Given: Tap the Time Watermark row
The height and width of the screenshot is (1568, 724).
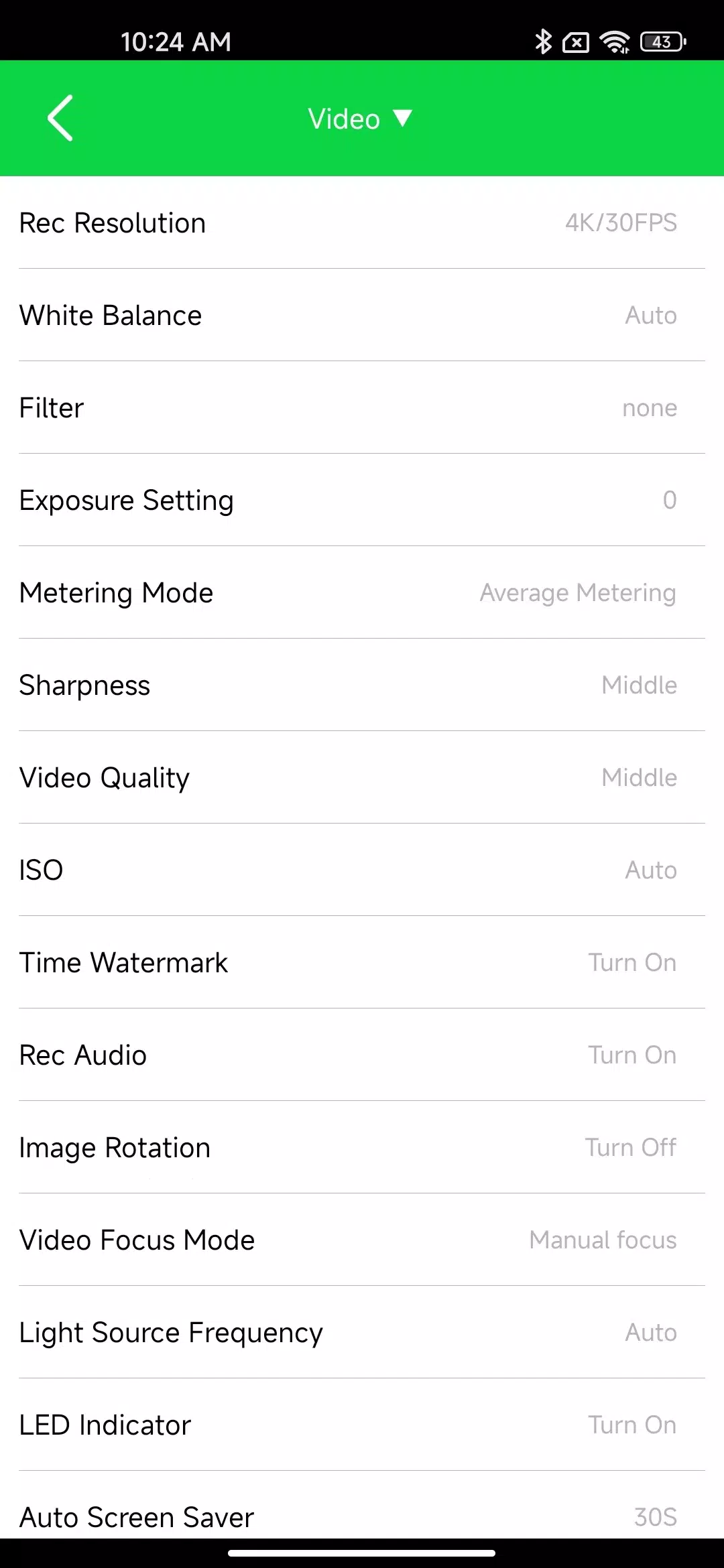Looking at the screenshot, I should (x=362, y=962).
